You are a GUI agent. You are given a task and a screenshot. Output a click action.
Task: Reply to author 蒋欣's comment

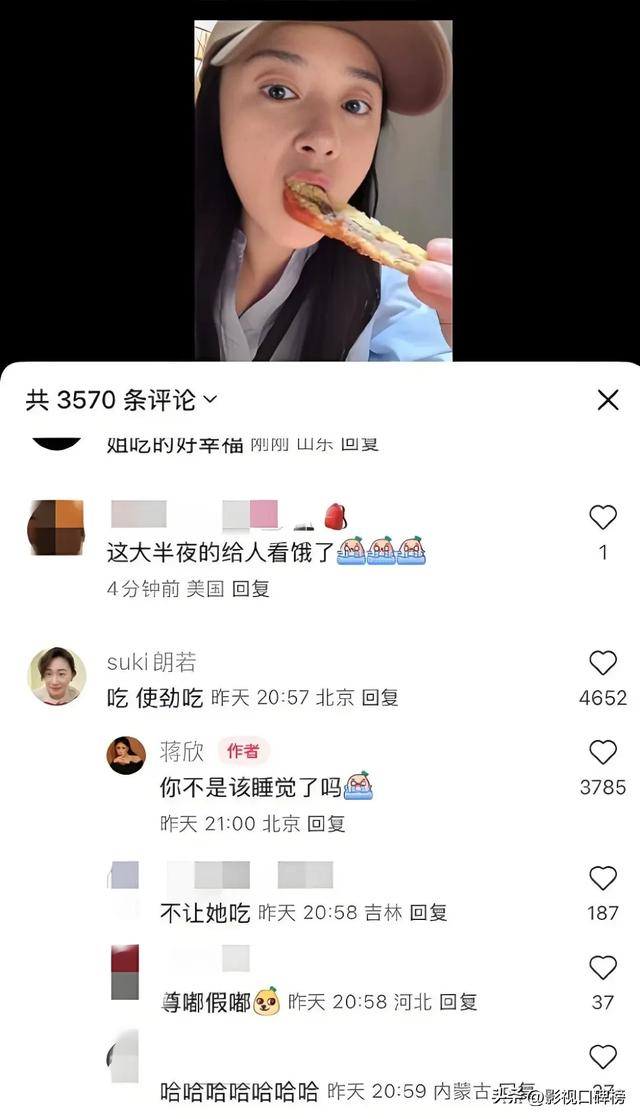pos(326,824)
